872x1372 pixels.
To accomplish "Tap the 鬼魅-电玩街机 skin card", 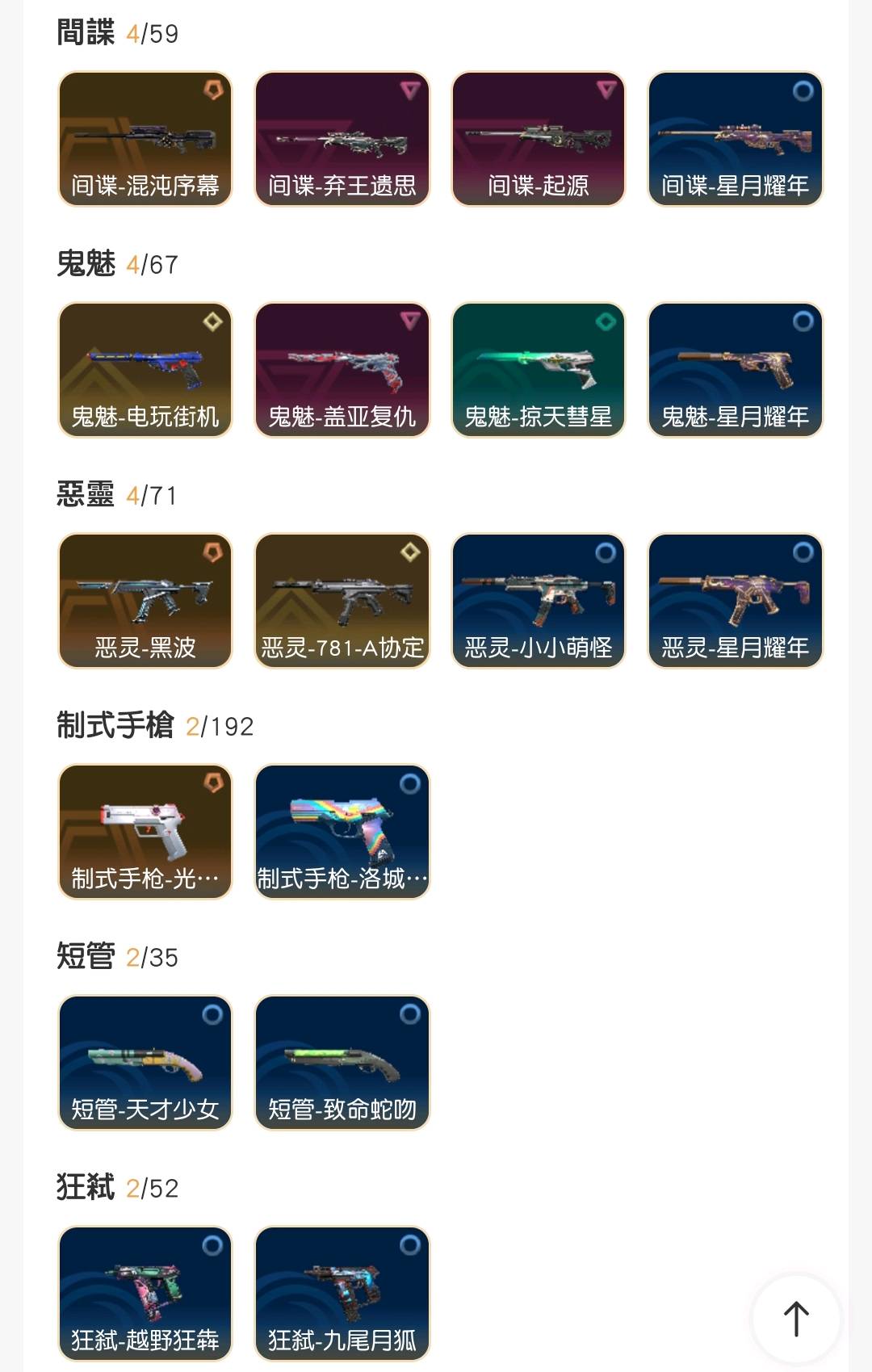I will coord(145,370).
